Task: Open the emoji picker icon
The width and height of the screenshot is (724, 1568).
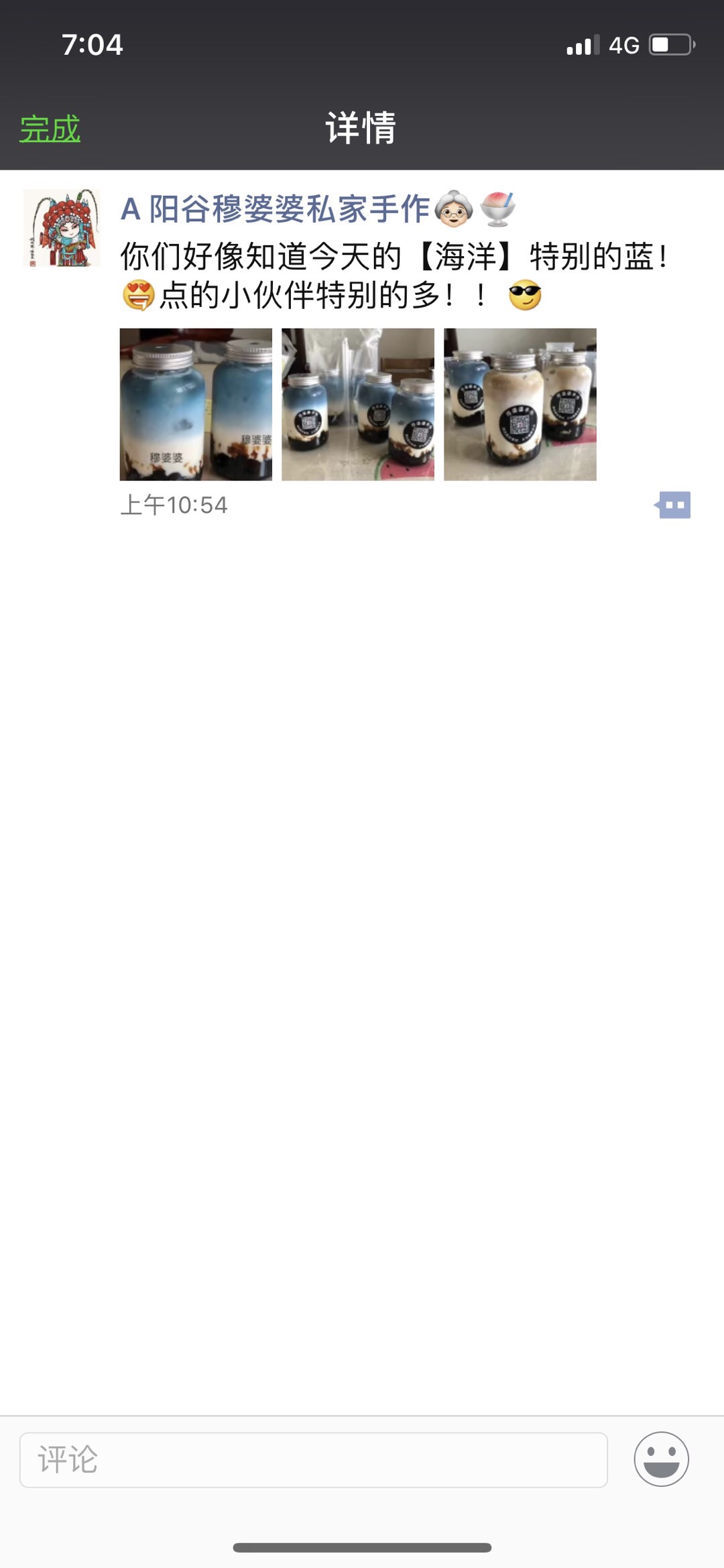Action: pos(661,1459)
